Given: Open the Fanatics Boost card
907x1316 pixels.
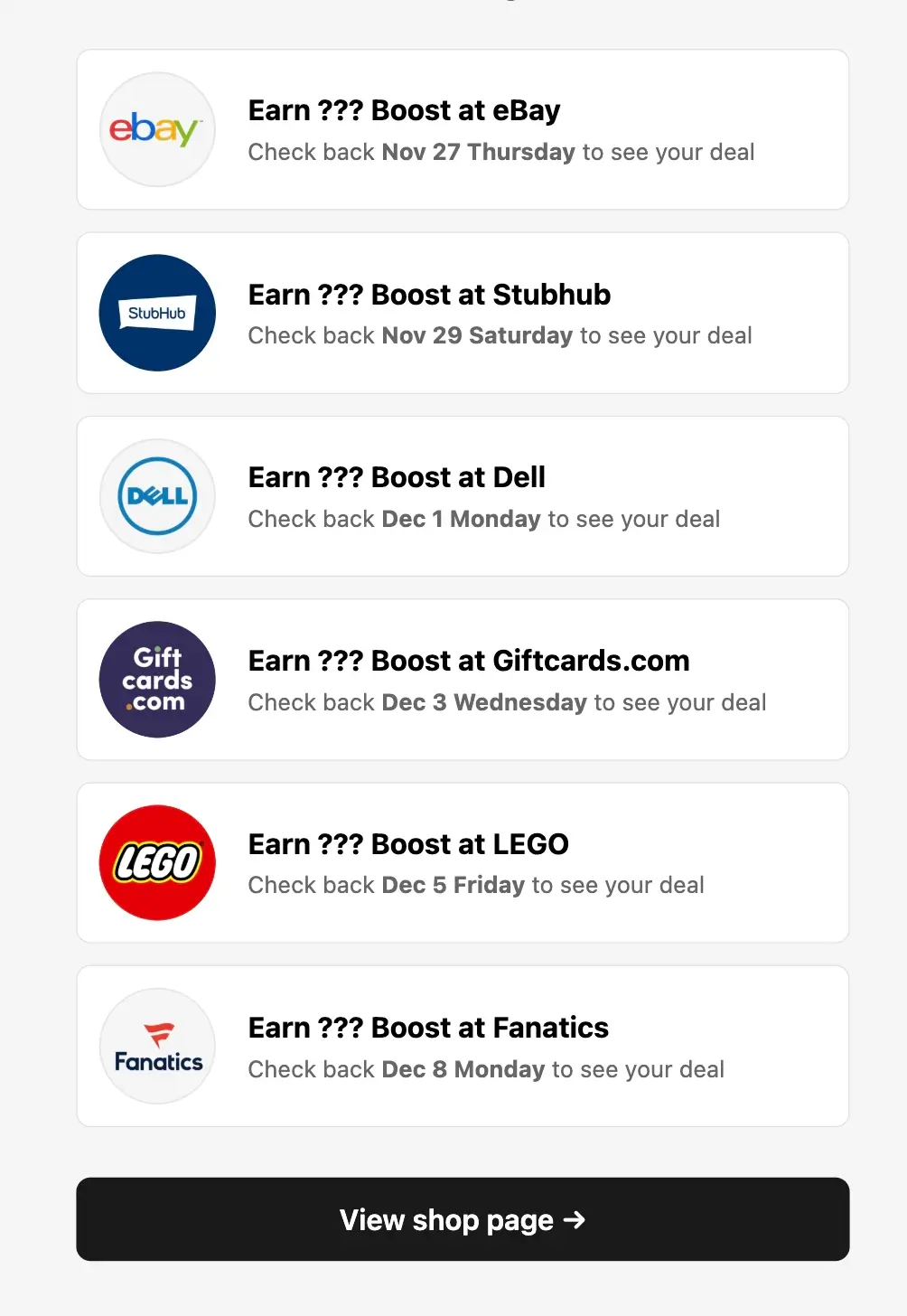Looking at the screenshot, I should [x=463, y=1046].
